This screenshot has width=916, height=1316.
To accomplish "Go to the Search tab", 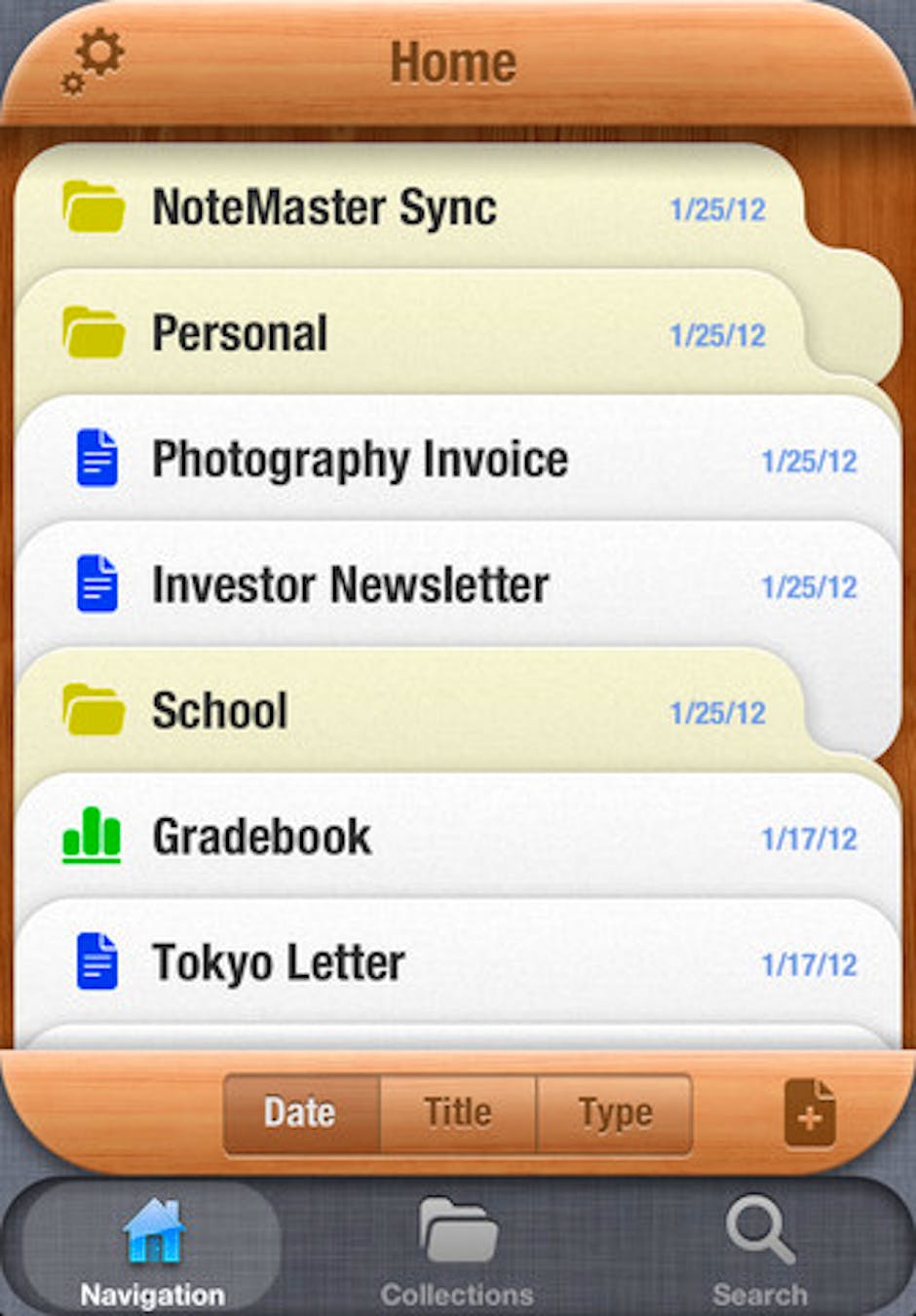I will click(760, 1250).
